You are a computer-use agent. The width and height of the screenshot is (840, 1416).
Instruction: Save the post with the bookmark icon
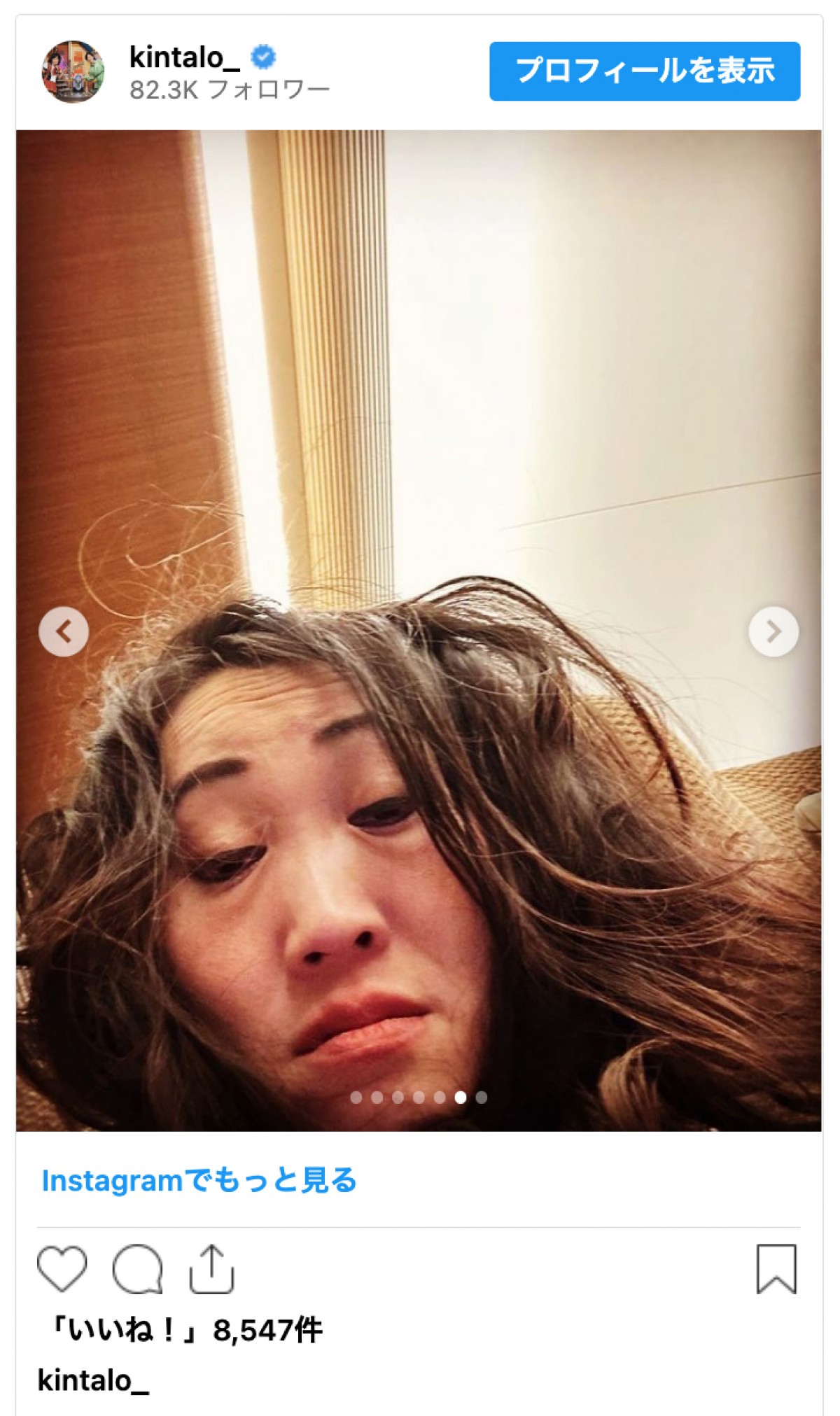[776, 1268]
